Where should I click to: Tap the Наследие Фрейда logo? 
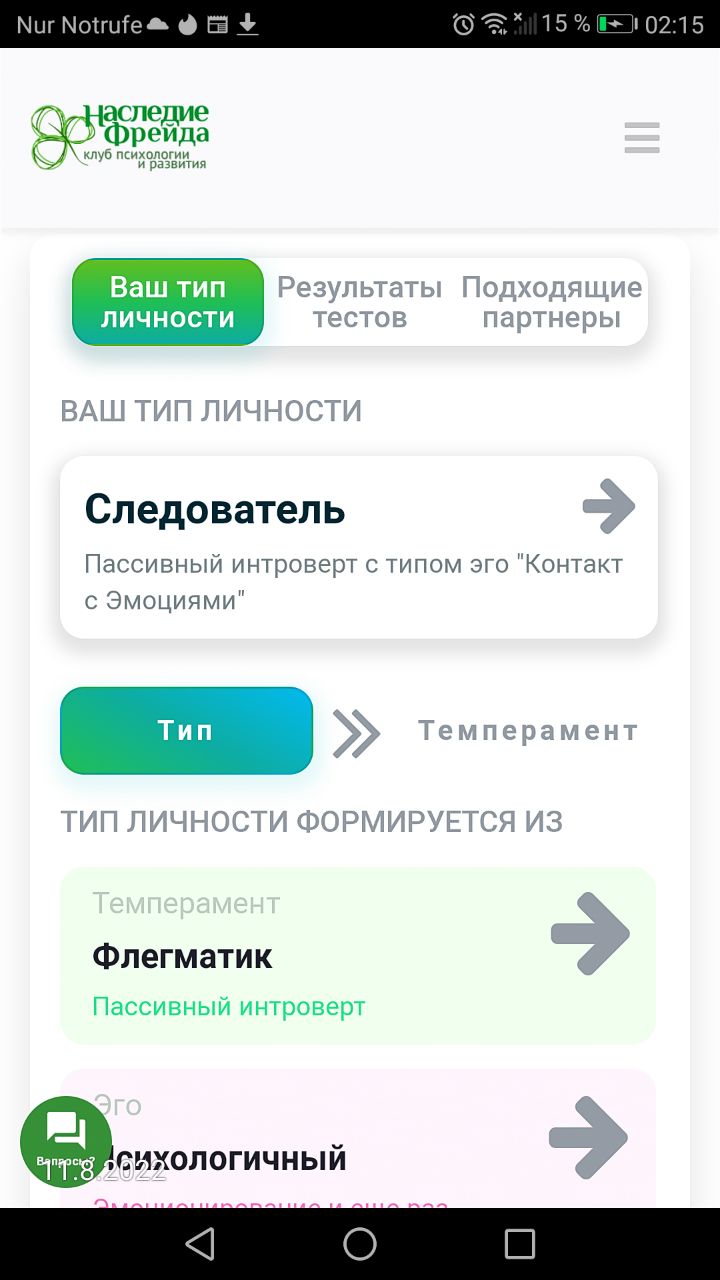click(x=120, y=138)
